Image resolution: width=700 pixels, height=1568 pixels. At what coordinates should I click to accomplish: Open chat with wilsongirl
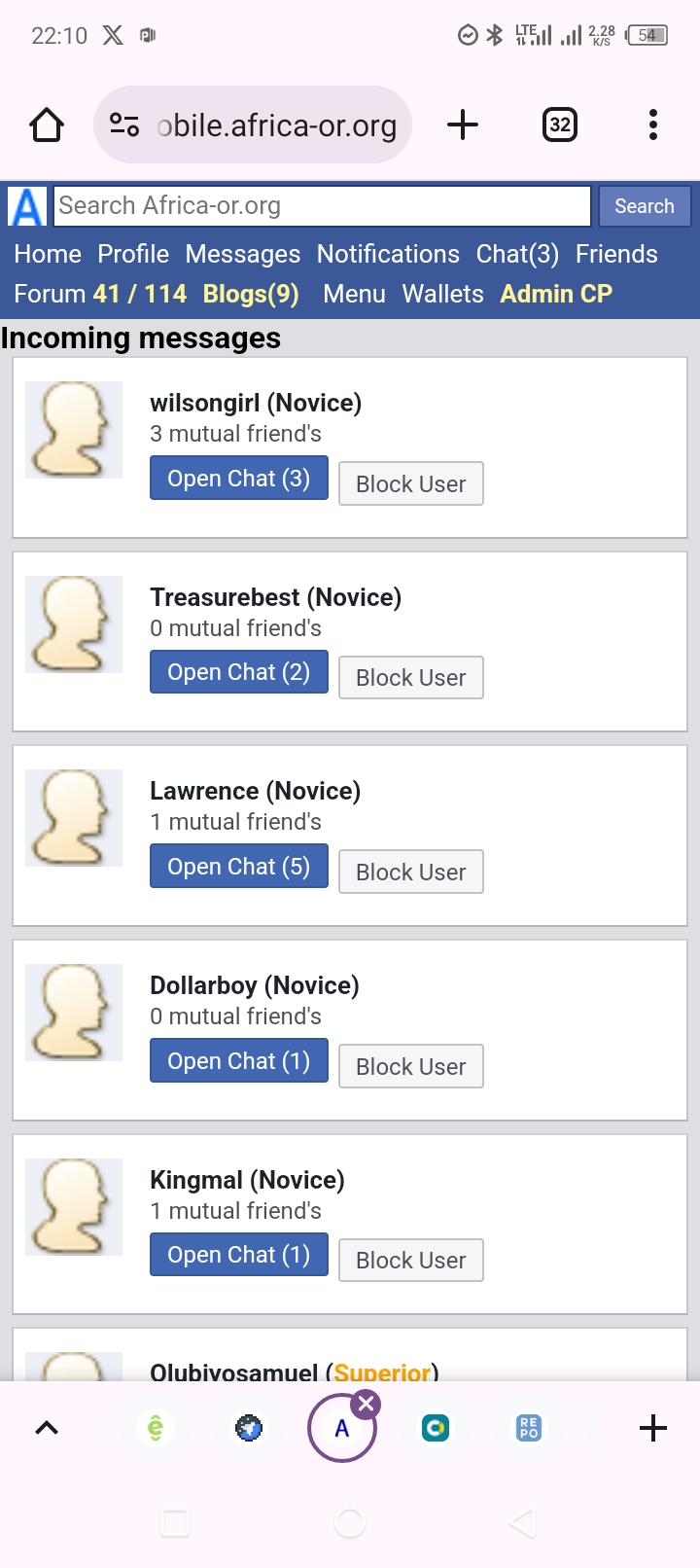239,479
